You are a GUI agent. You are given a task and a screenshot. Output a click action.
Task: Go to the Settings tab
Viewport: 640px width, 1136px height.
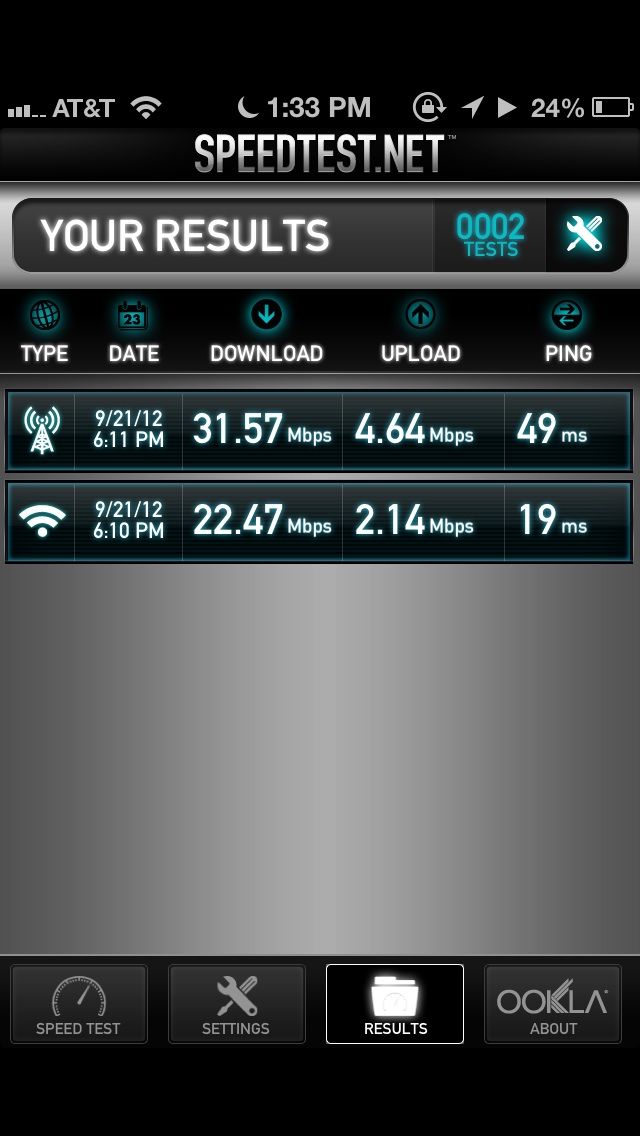(x=236, y=1004)
